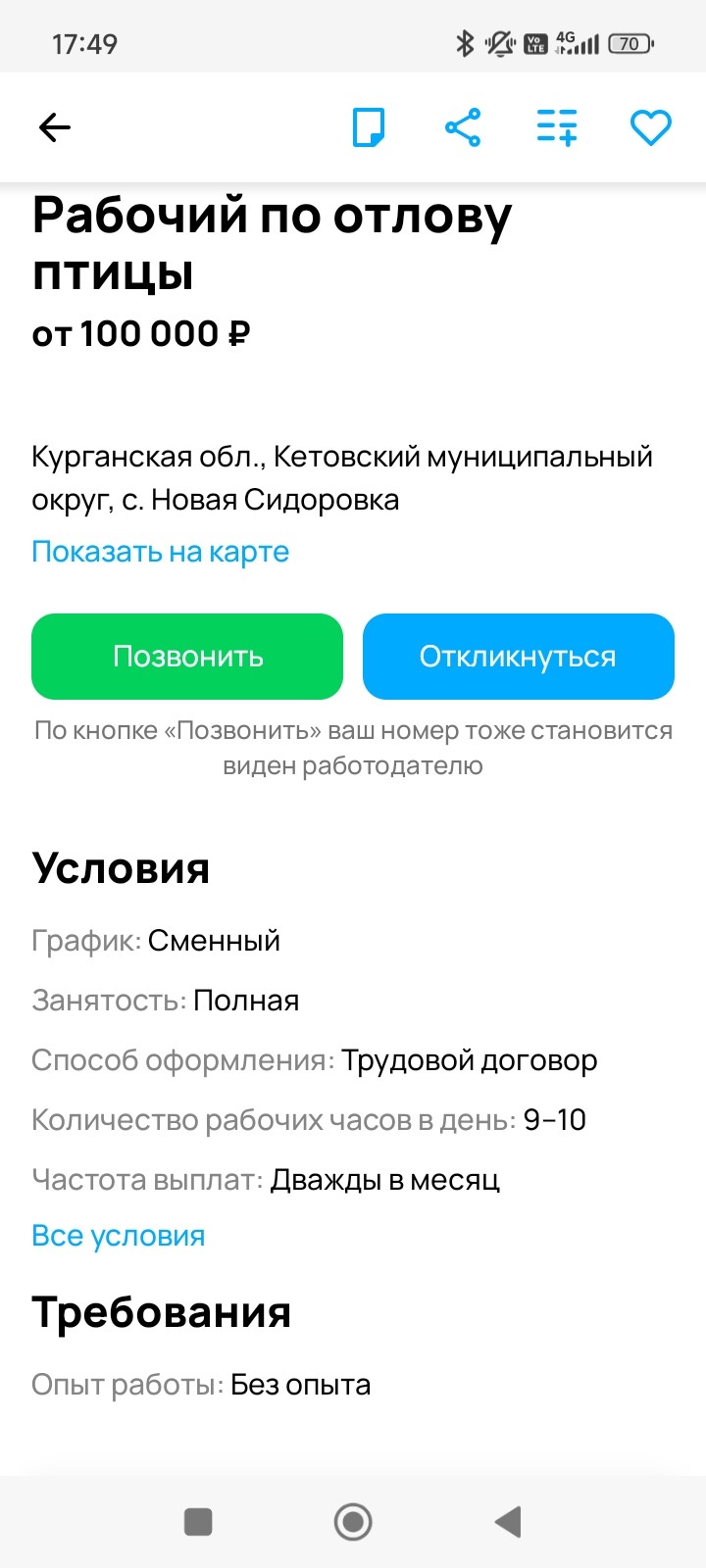Tap the system home button
Viewport: 706px width, 1568px height.
tap(353, 1522)
